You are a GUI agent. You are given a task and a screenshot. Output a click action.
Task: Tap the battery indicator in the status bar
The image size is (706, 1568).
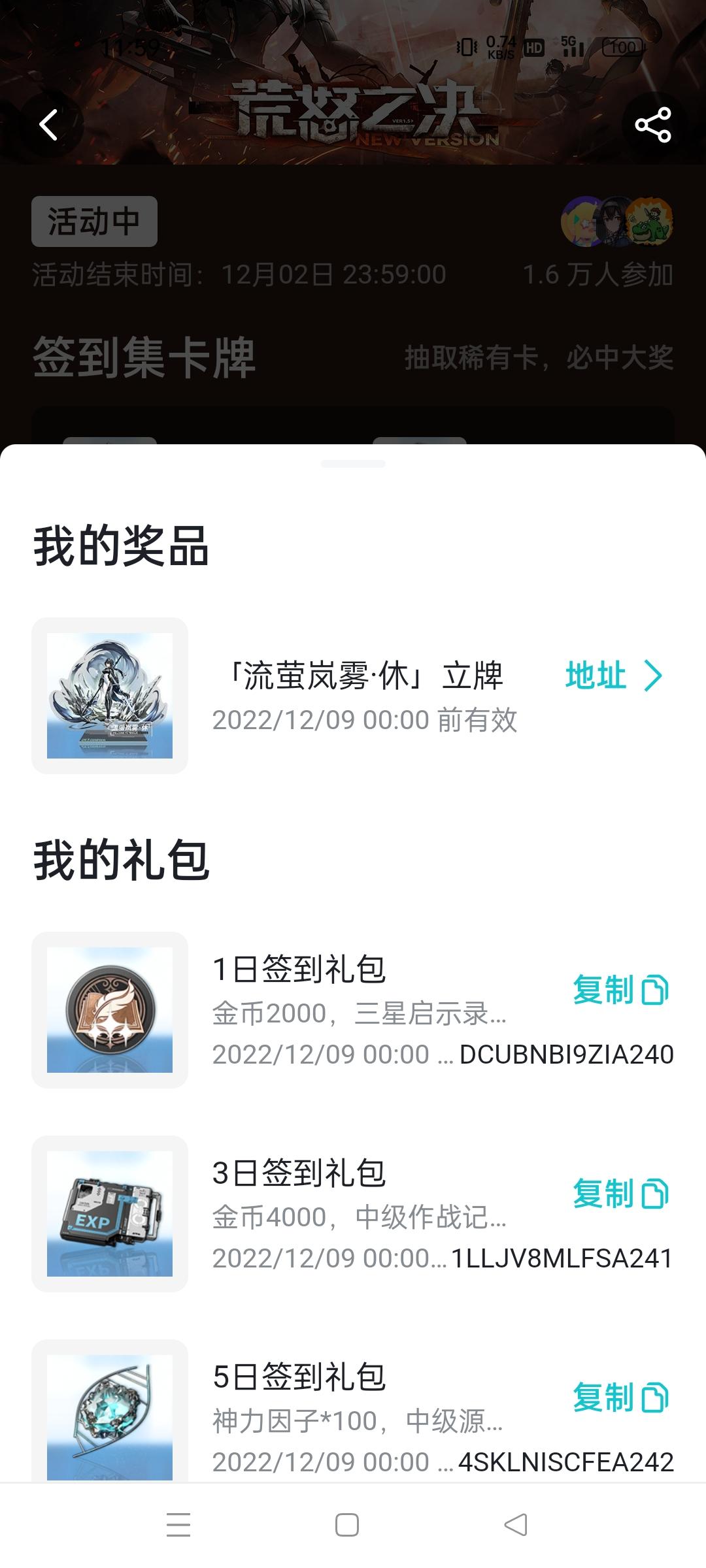pyautogui.click(x=622, y=47)
